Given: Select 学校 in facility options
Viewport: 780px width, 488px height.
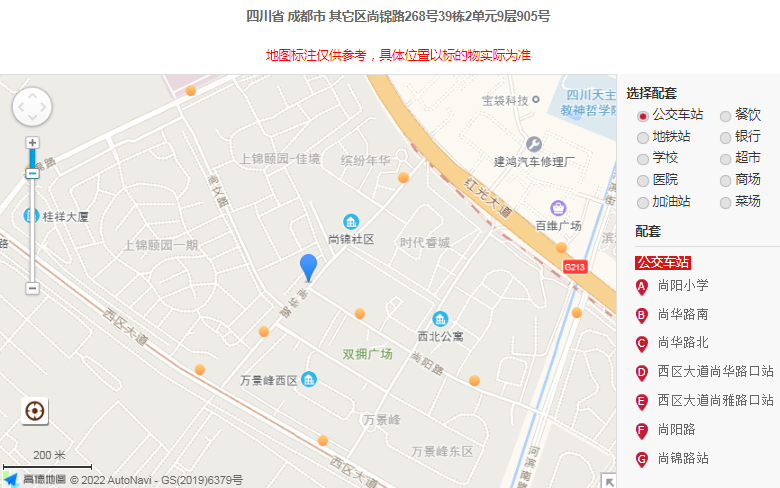Looking at the screenshot, I should click(643, 159).
